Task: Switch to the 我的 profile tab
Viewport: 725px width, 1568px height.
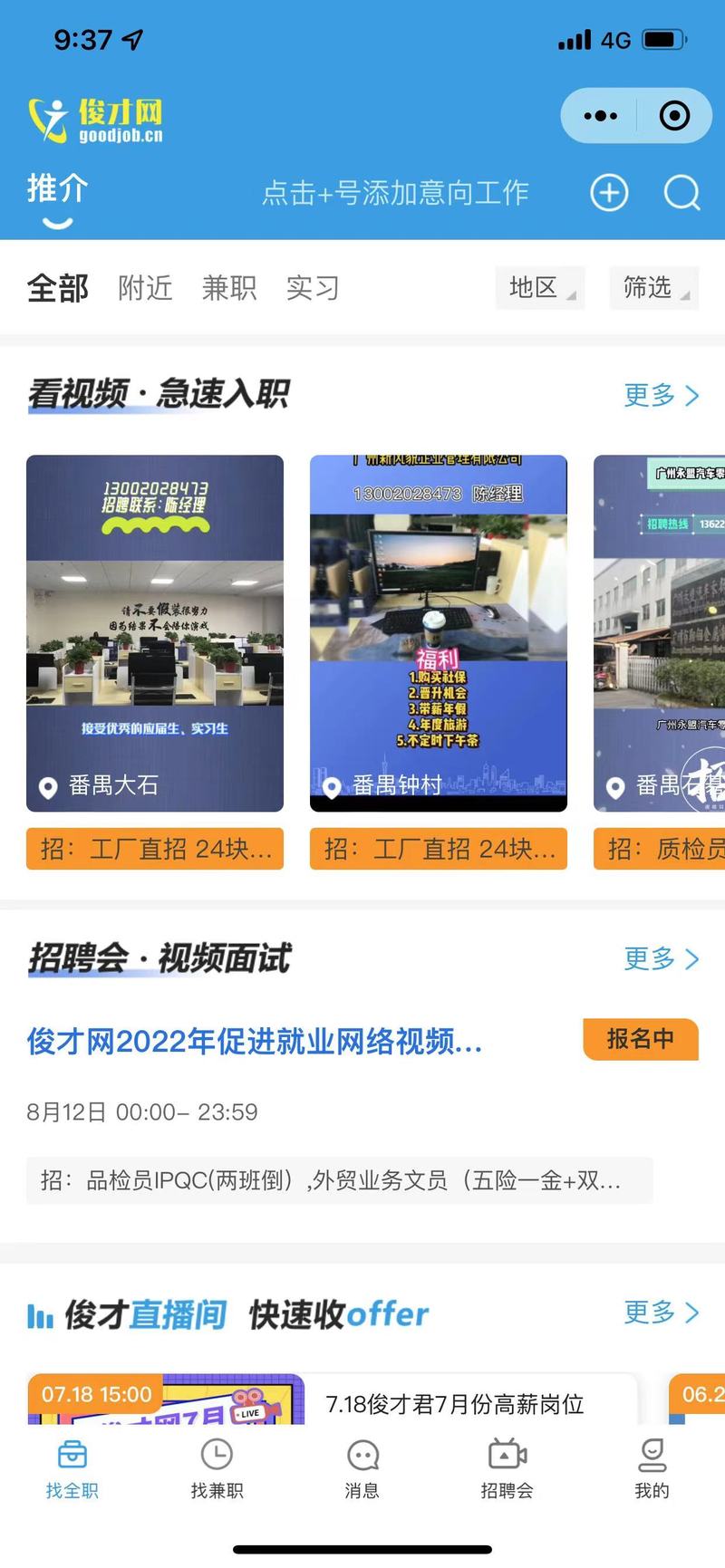Action: [x=652, y=1470]
